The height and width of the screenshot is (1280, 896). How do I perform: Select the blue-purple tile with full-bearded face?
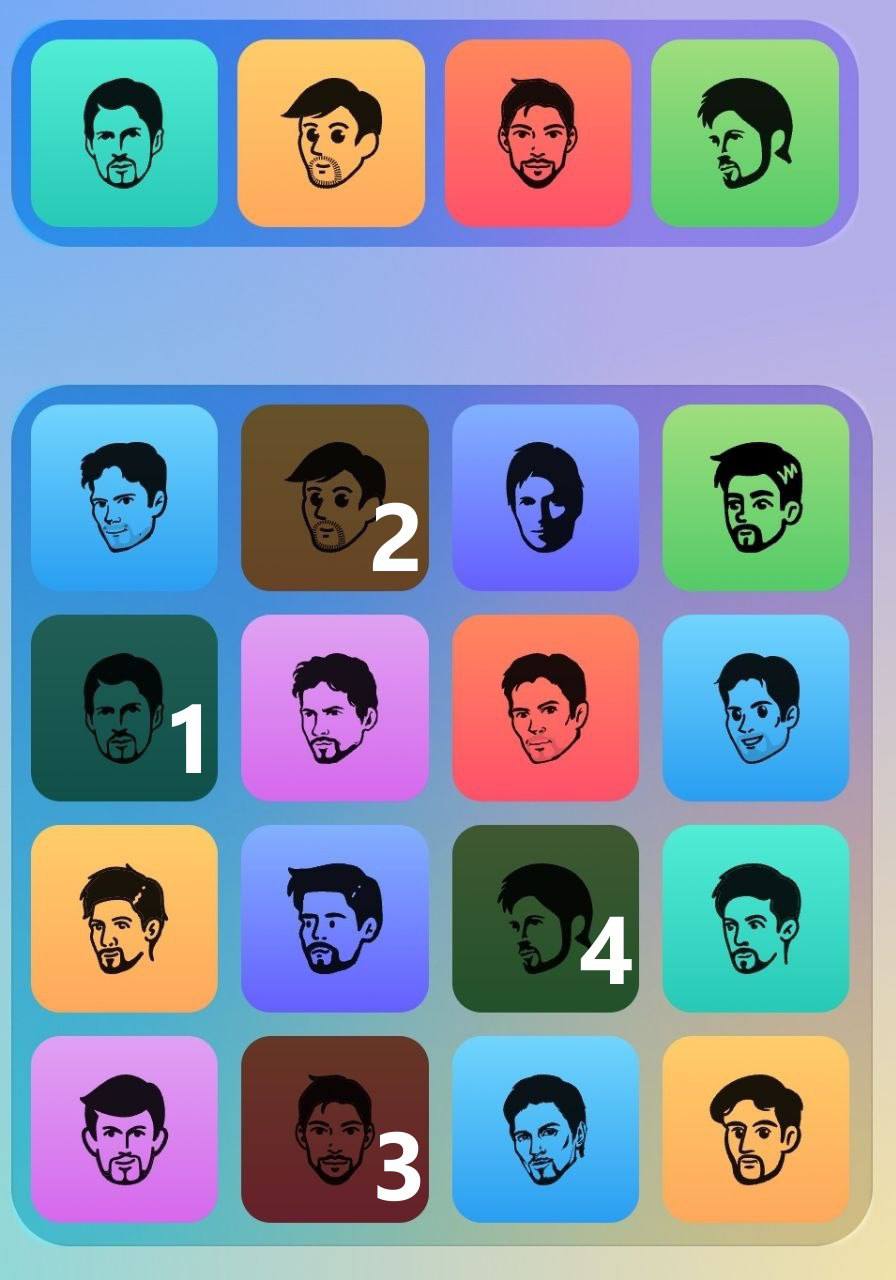point(335,918)
